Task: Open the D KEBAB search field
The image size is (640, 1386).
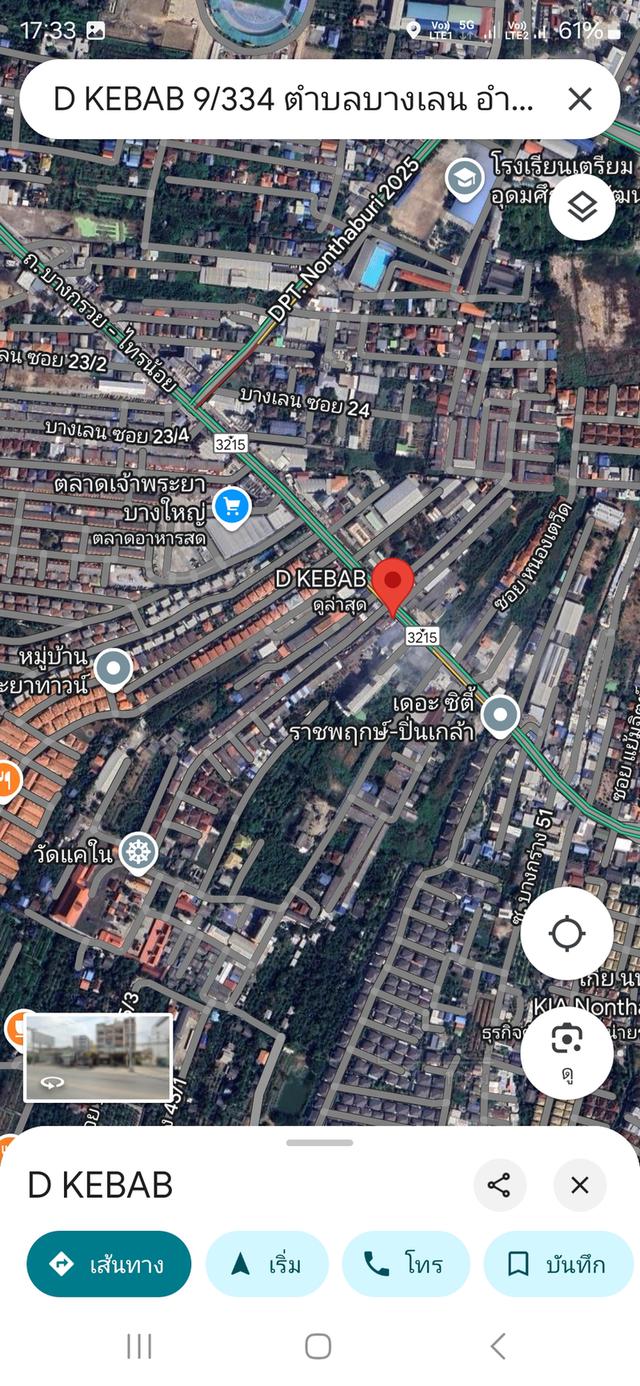Action: click(290, 99)
